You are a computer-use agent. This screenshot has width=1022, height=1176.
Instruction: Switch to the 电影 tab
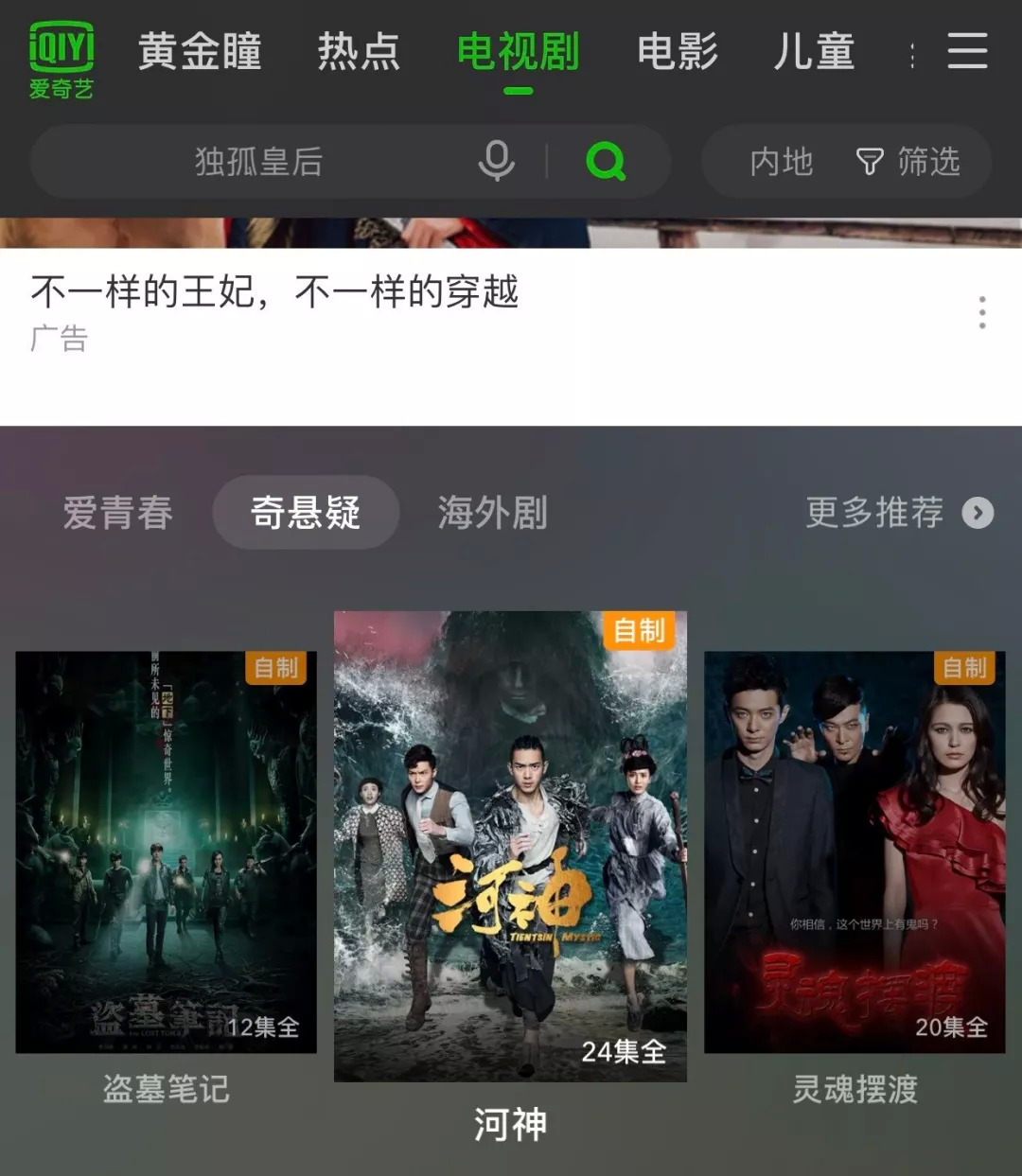678,52
